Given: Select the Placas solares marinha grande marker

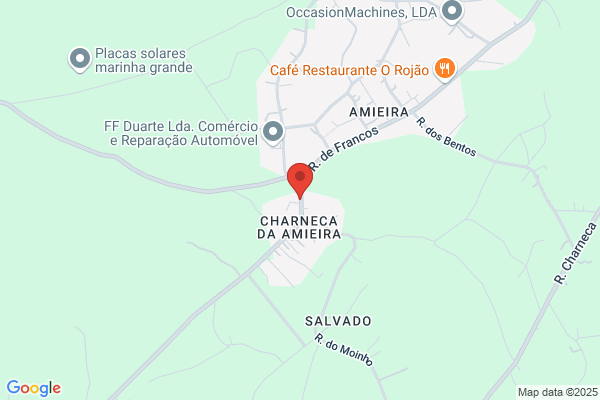Looking at the screenshot, I should point(80,59).
